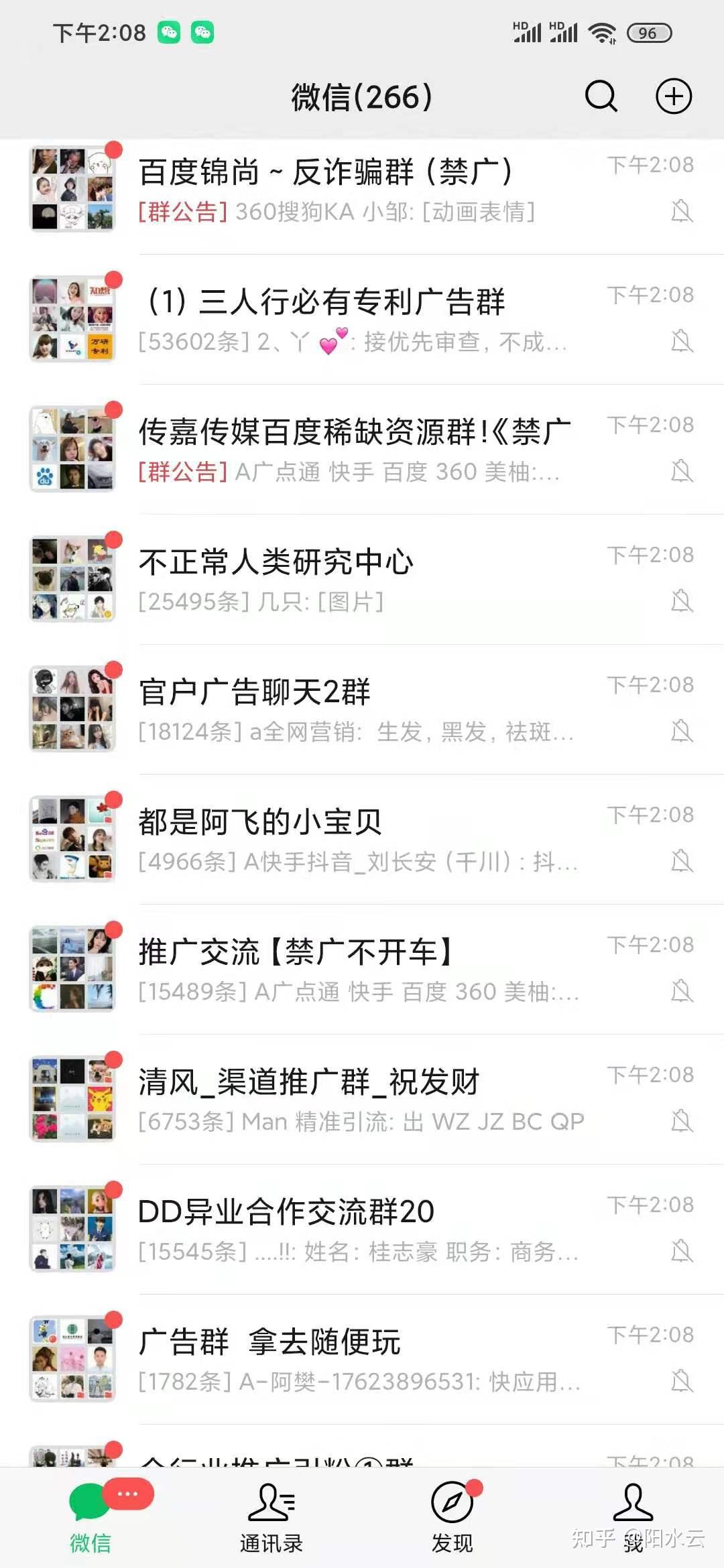Open chat 广告群 拿去随便玩
The height and width of the screenshot is (1568, 724).
click(362, 1360)
